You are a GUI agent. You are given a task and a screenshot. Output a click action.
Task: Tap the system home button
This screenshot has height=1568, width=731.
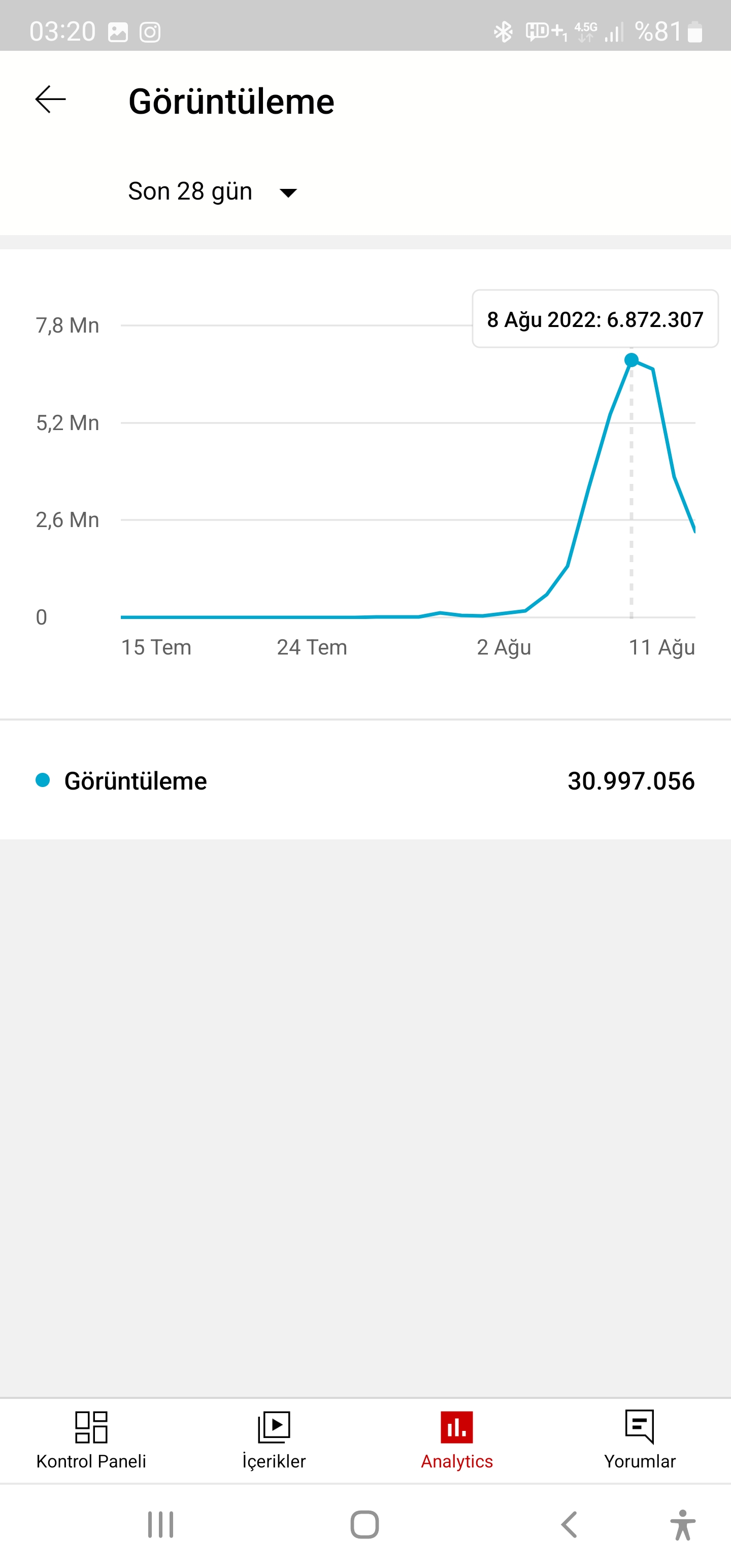click(364, 1525)
